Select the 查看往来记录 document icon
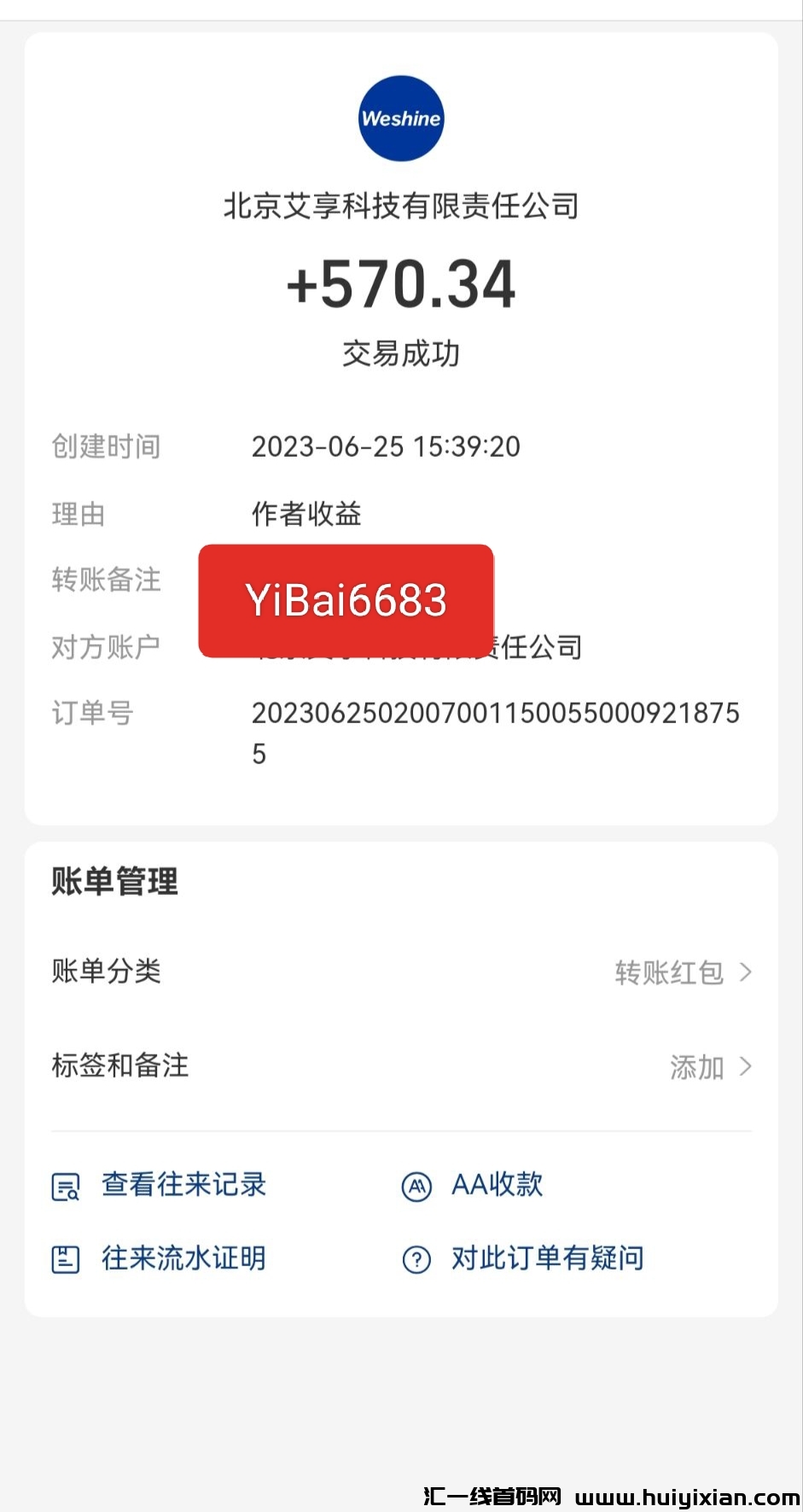Screen dimensions: 803x1512 click(x=65, y=1186)
